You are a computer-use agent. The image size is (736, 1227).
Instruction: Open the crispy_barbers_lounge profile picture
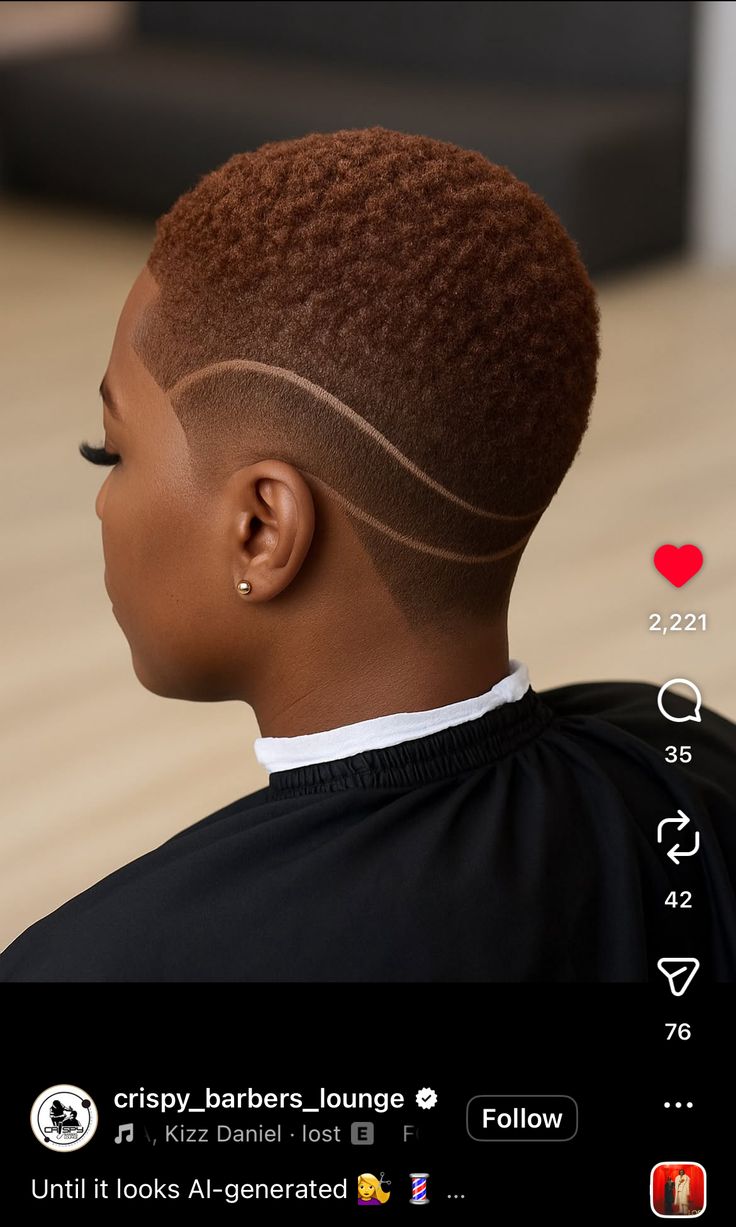click(64, 1118)
